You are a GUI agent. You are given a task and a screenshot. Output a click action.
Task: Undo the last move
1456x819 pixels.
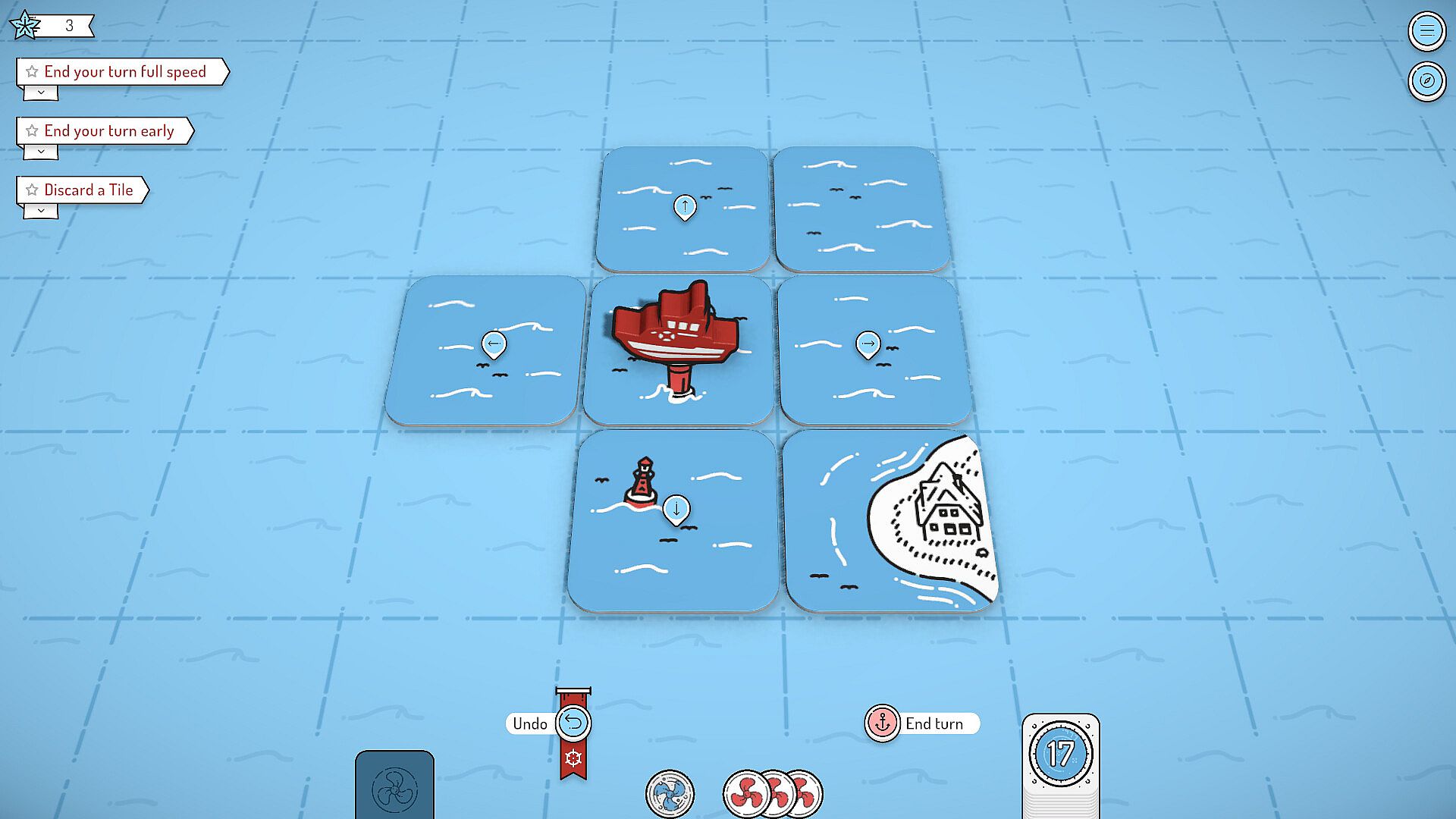[573, 723]
